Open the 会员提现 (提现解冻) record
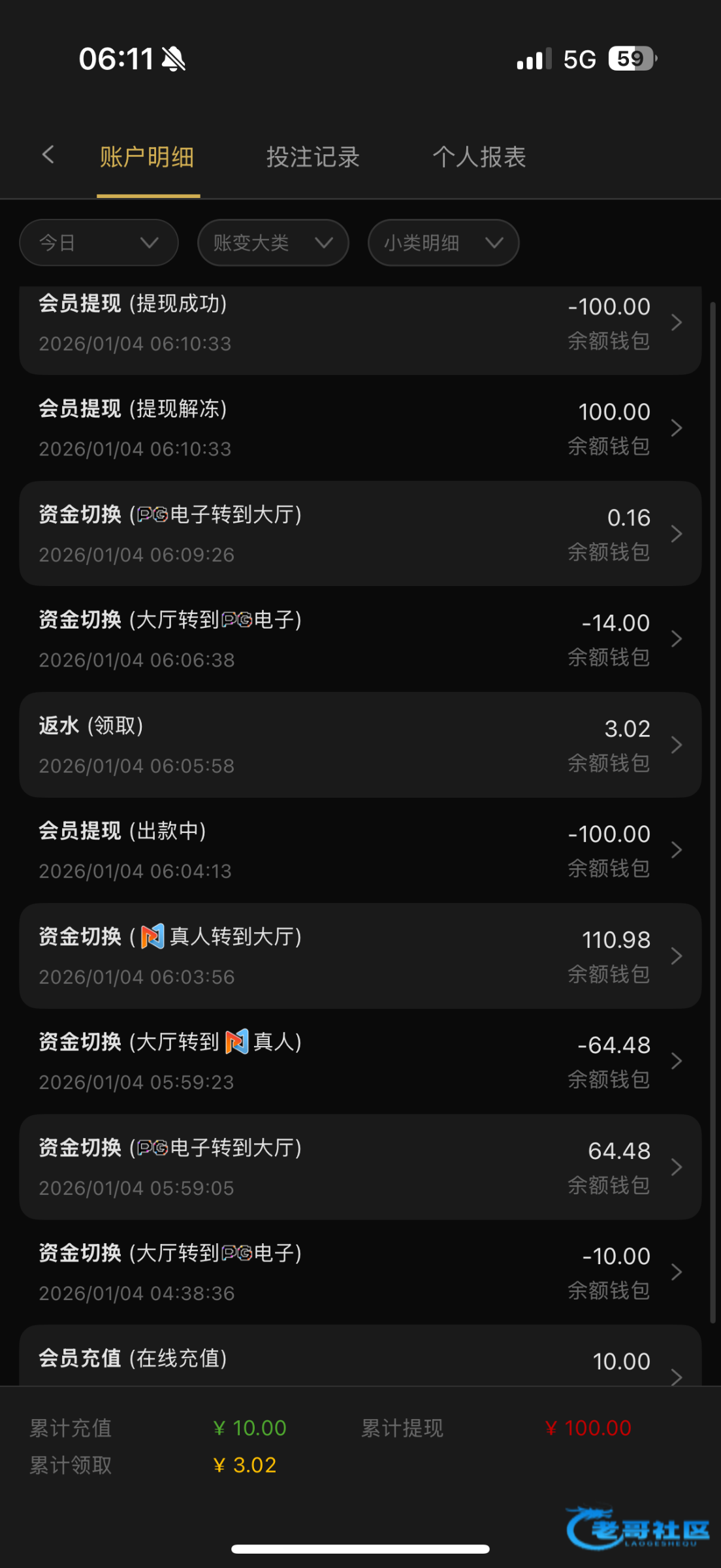This screenshot has height=1568, width=721. pyautogui.click(x=360, y=428)
